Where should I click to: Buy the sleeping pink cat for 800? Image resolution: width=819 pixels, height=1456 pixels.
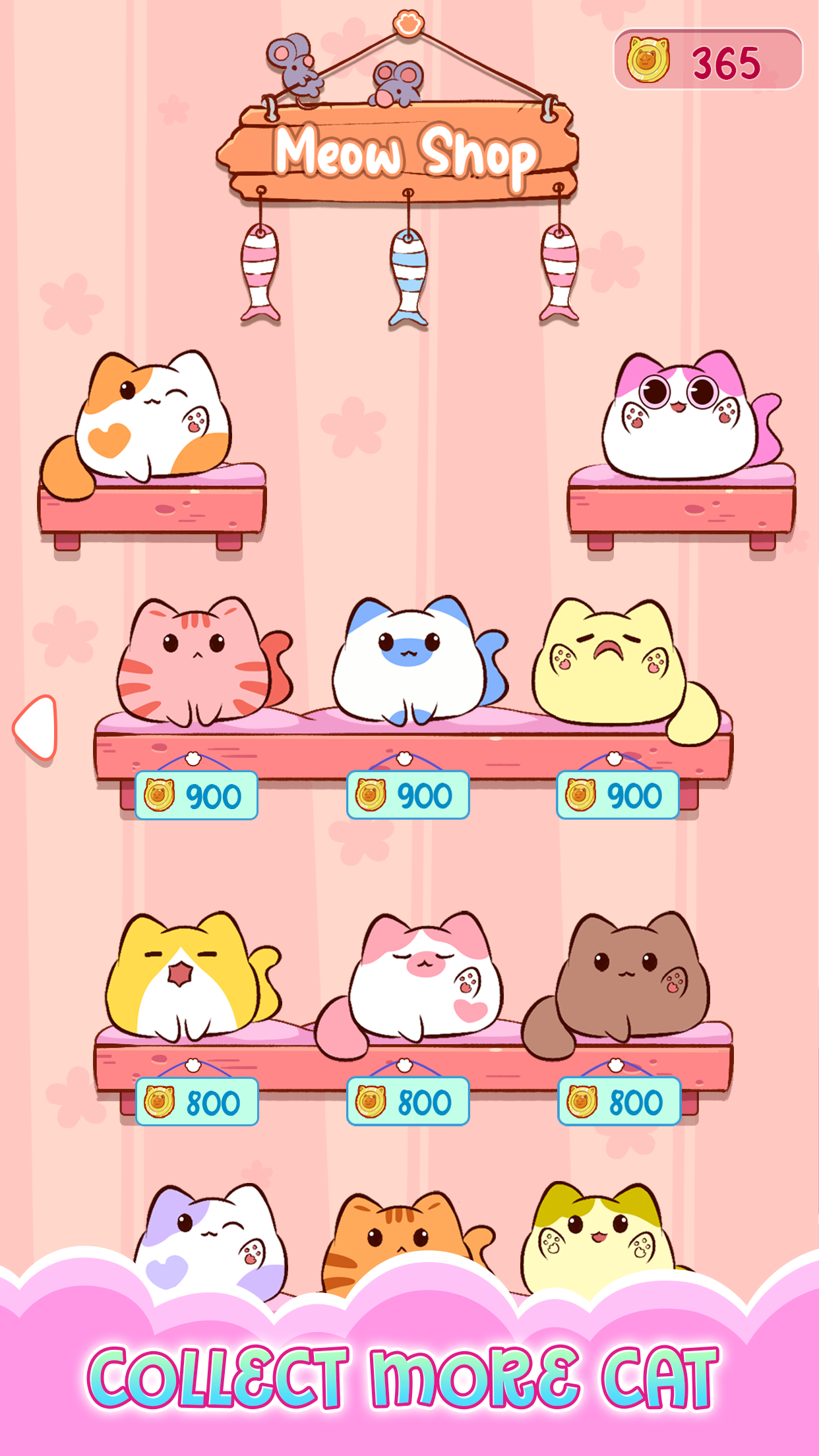408,1101
